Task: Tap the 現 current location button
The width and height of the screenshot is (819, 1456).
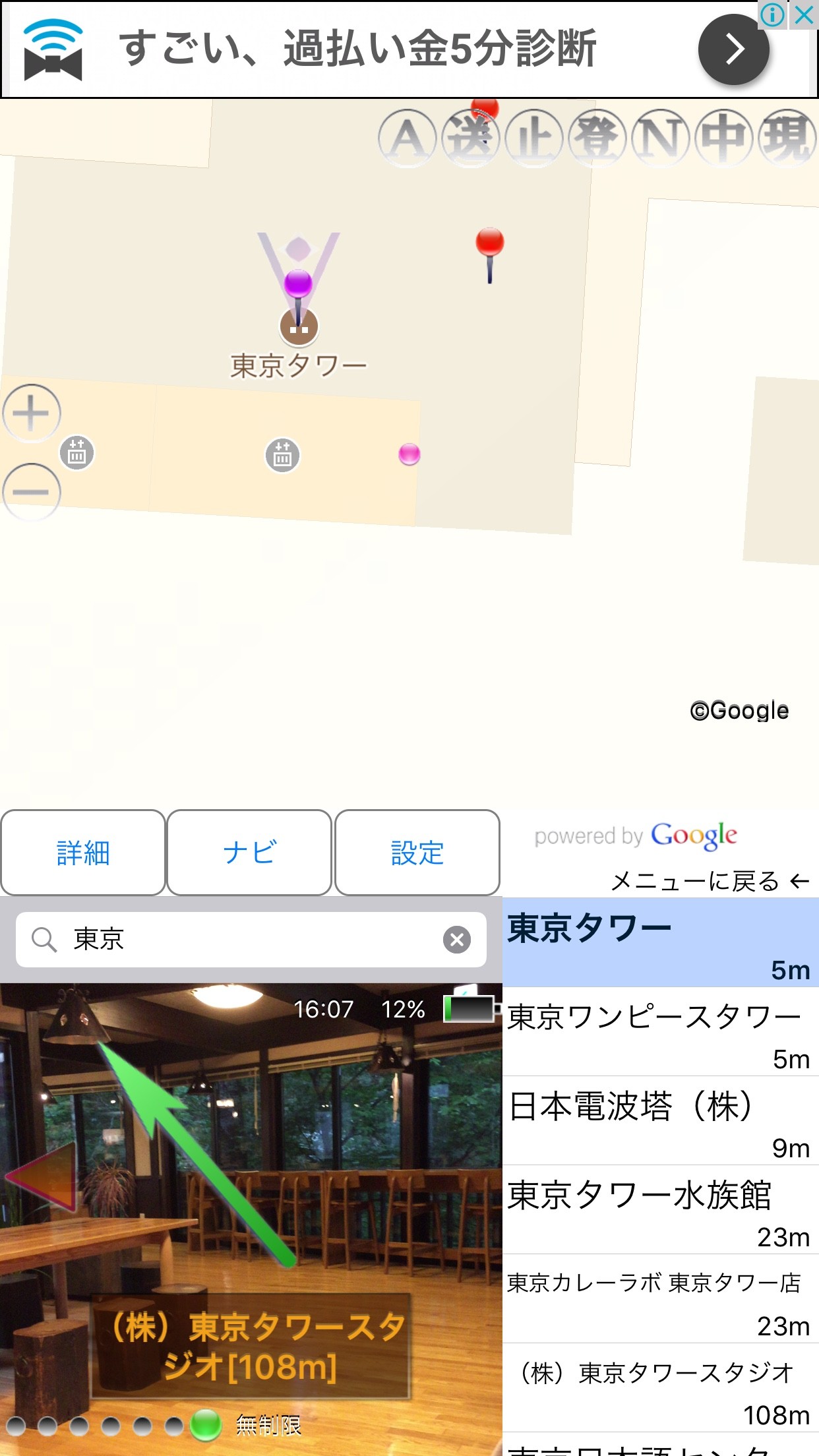Action: click(x=787, y=138)
